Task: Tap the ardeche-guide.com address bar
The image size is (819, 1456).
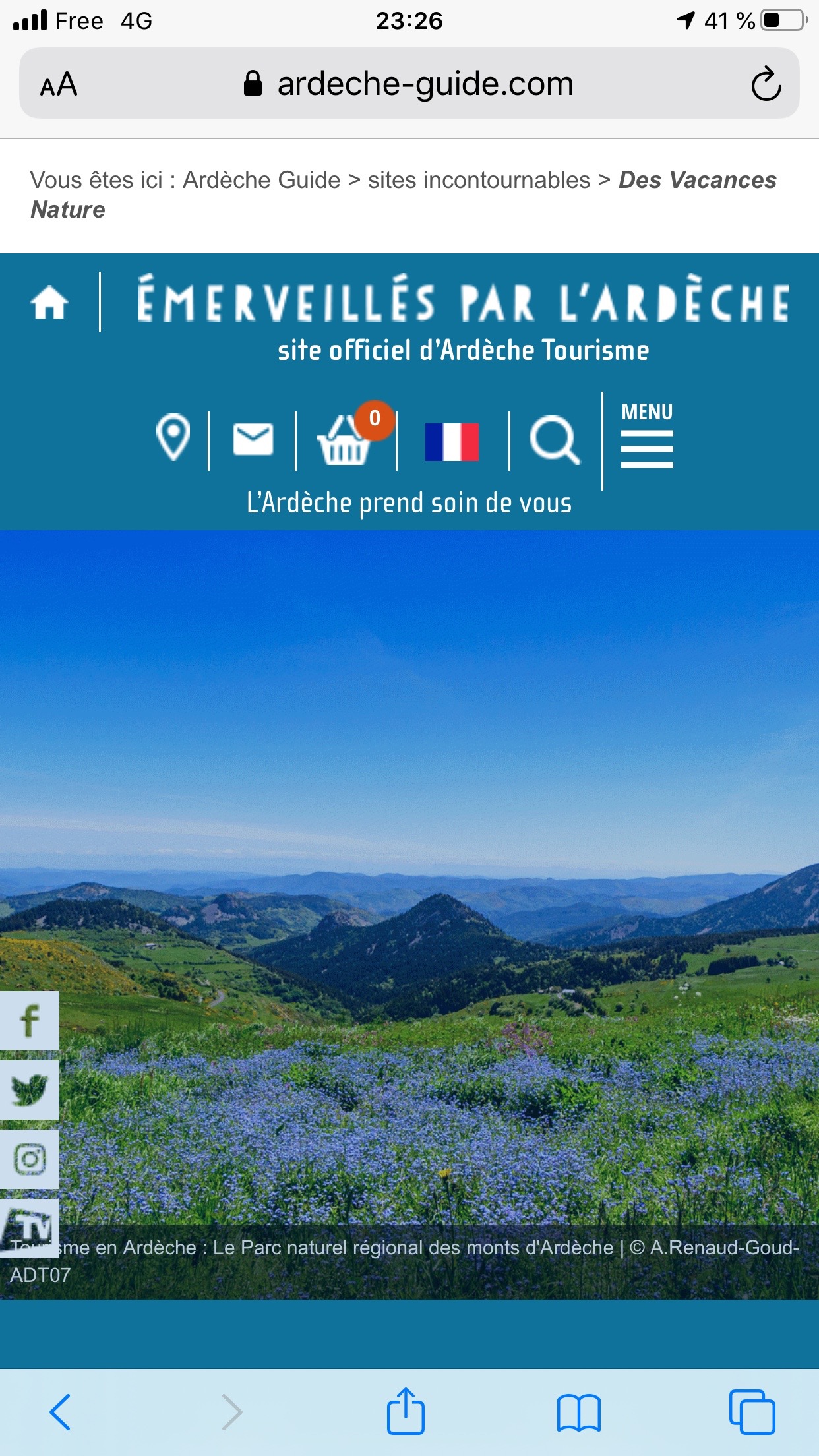Action: (x=409, y=84)
